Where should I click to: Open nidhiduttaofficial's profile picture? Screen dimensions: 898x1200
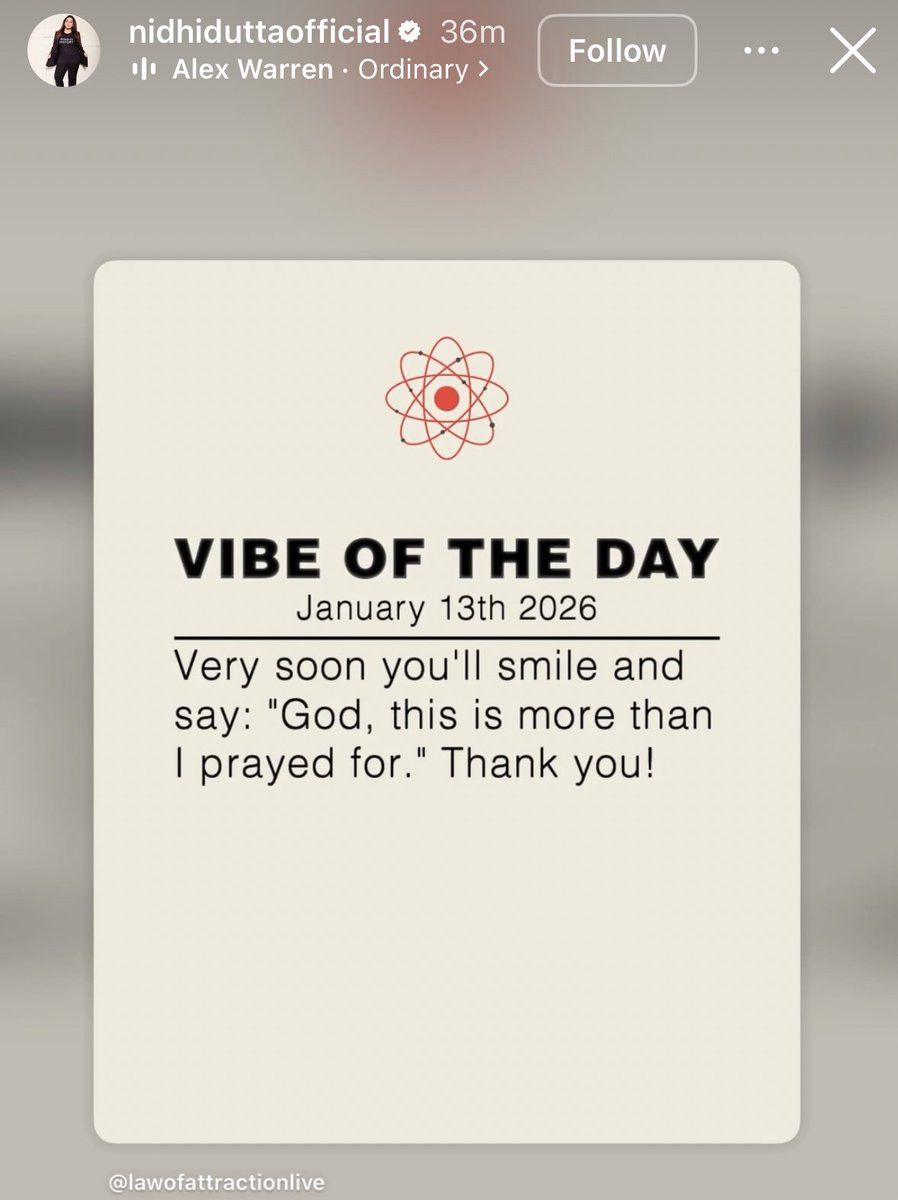(63, 50)
